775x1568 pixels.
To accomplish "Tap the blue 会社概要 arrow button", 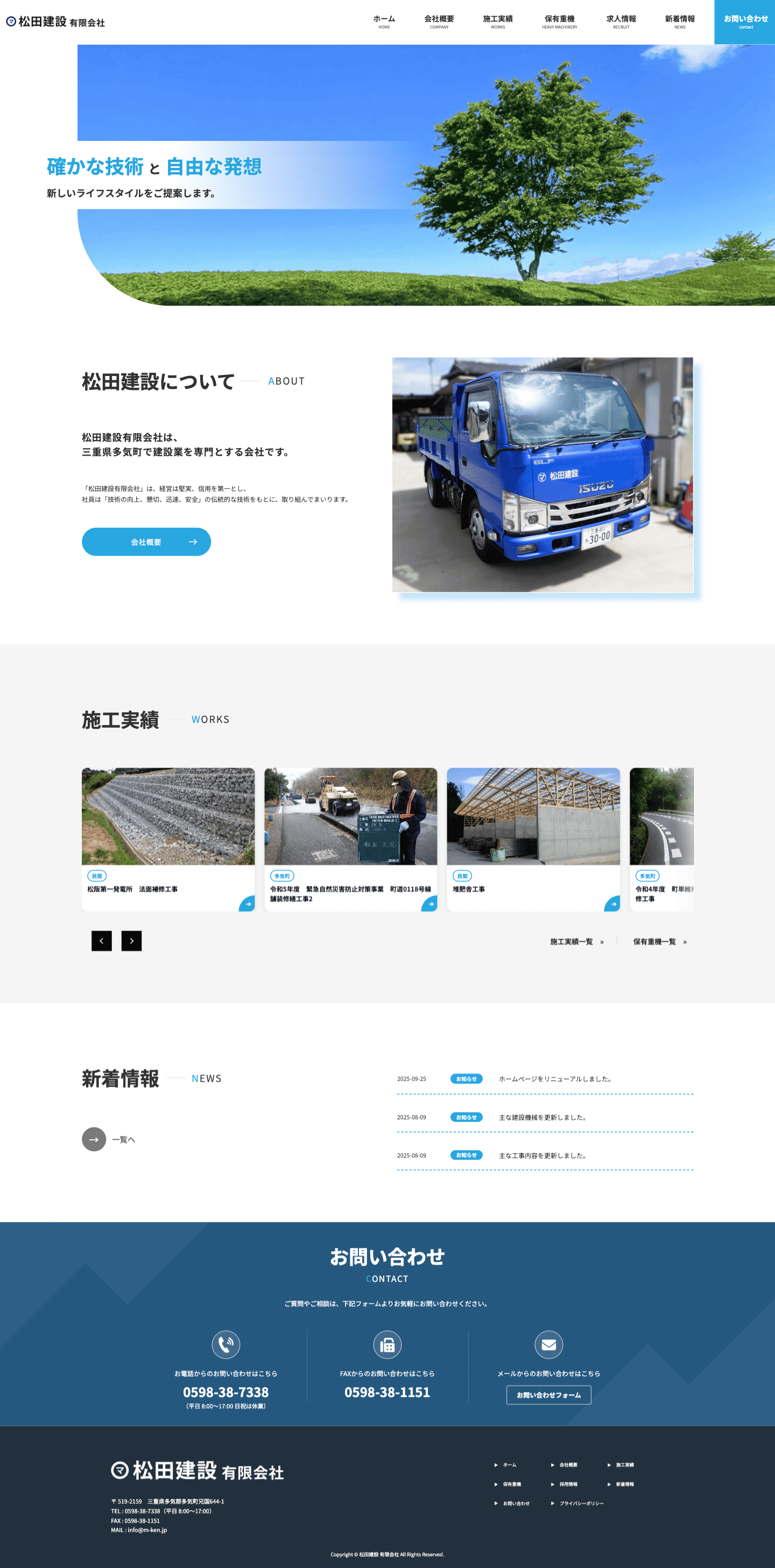I will (x=146, y=542).
